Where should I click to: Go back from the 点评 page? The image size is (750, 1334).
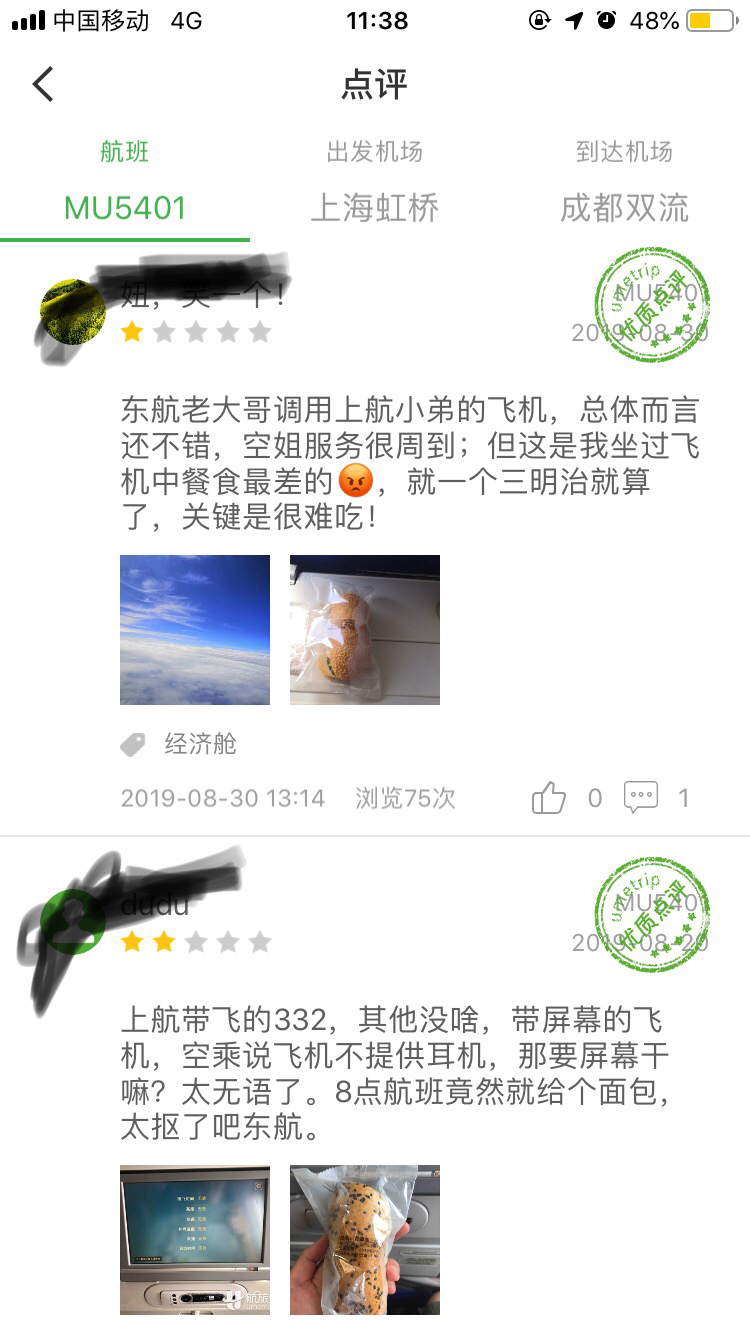click(x=43, y=85)
